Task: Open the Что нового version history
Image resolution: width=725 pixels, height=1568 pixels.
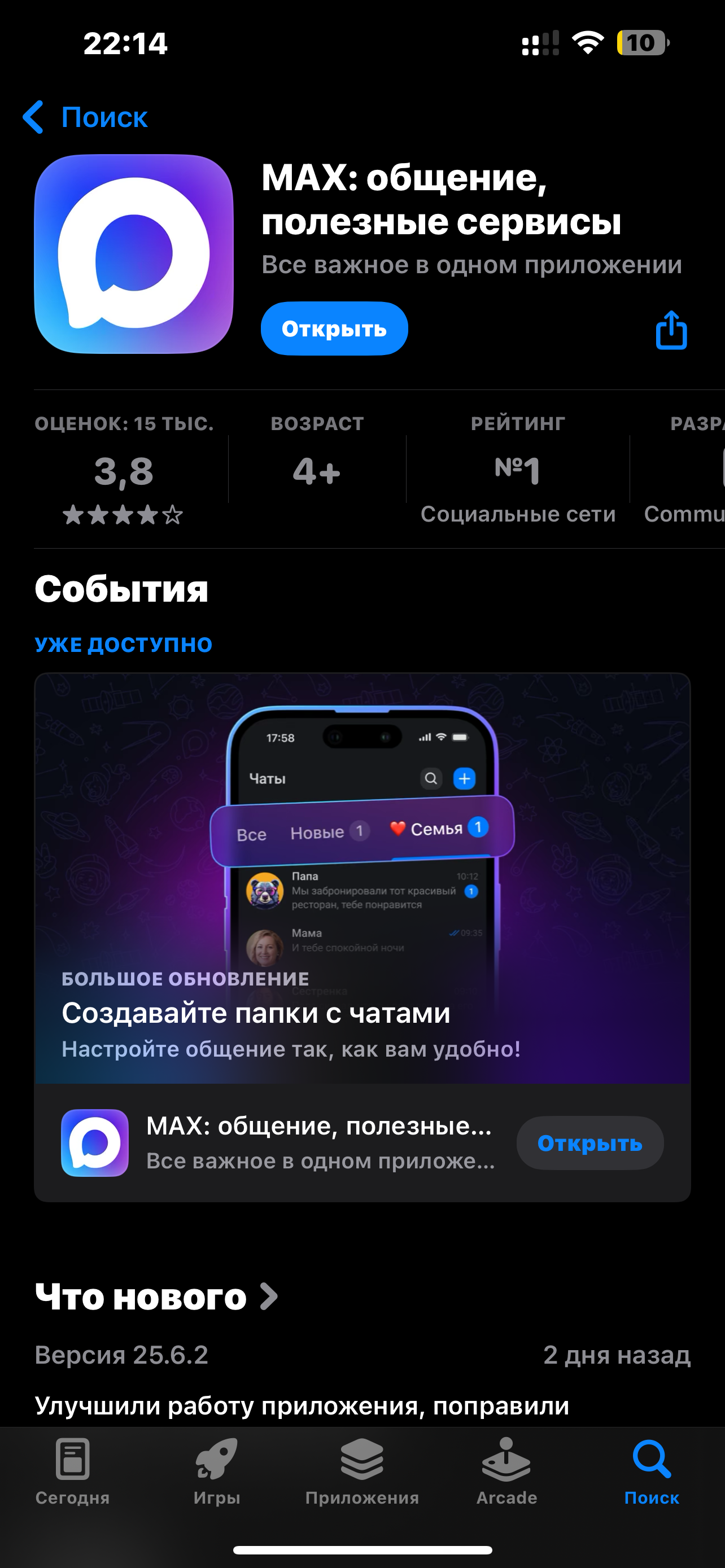Action: [156, 1297]
